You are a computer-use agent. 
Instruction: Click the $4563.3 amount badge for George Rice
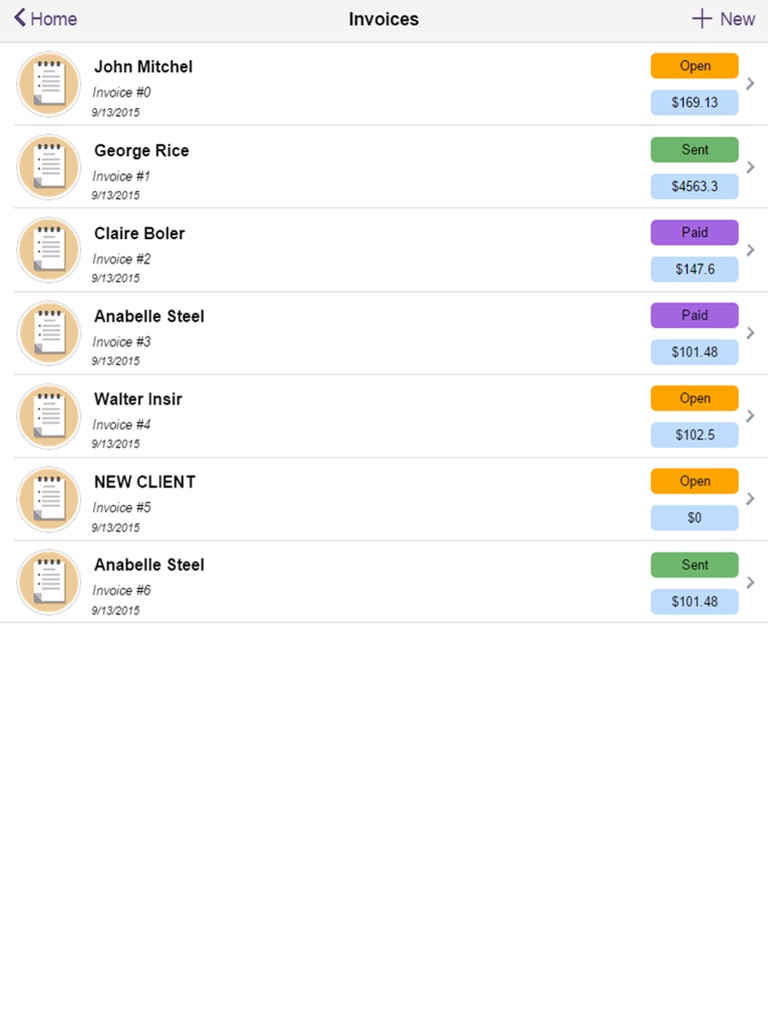pyautogui.click(x=694, y=186)
